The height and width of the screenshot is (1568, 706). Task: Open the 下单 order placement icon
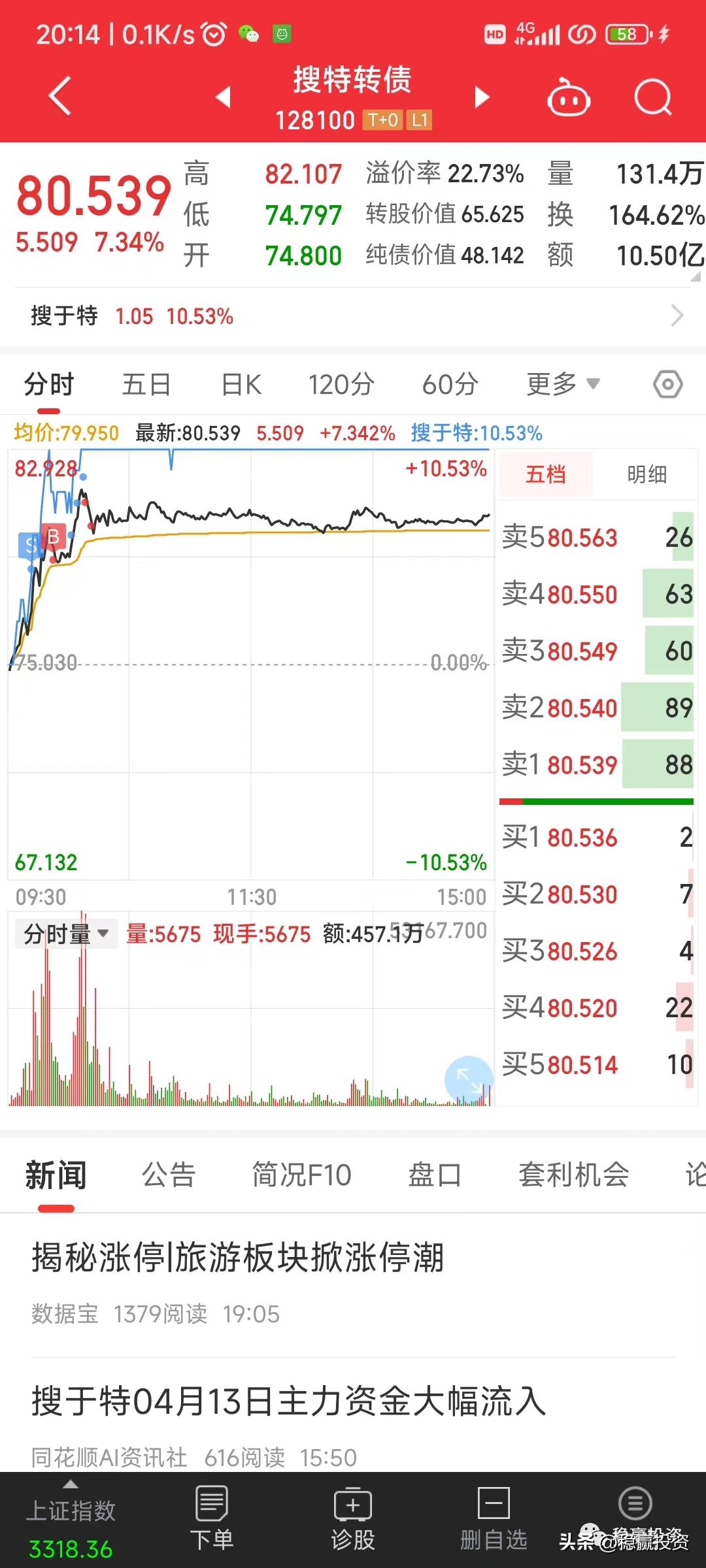point(212,1516)
